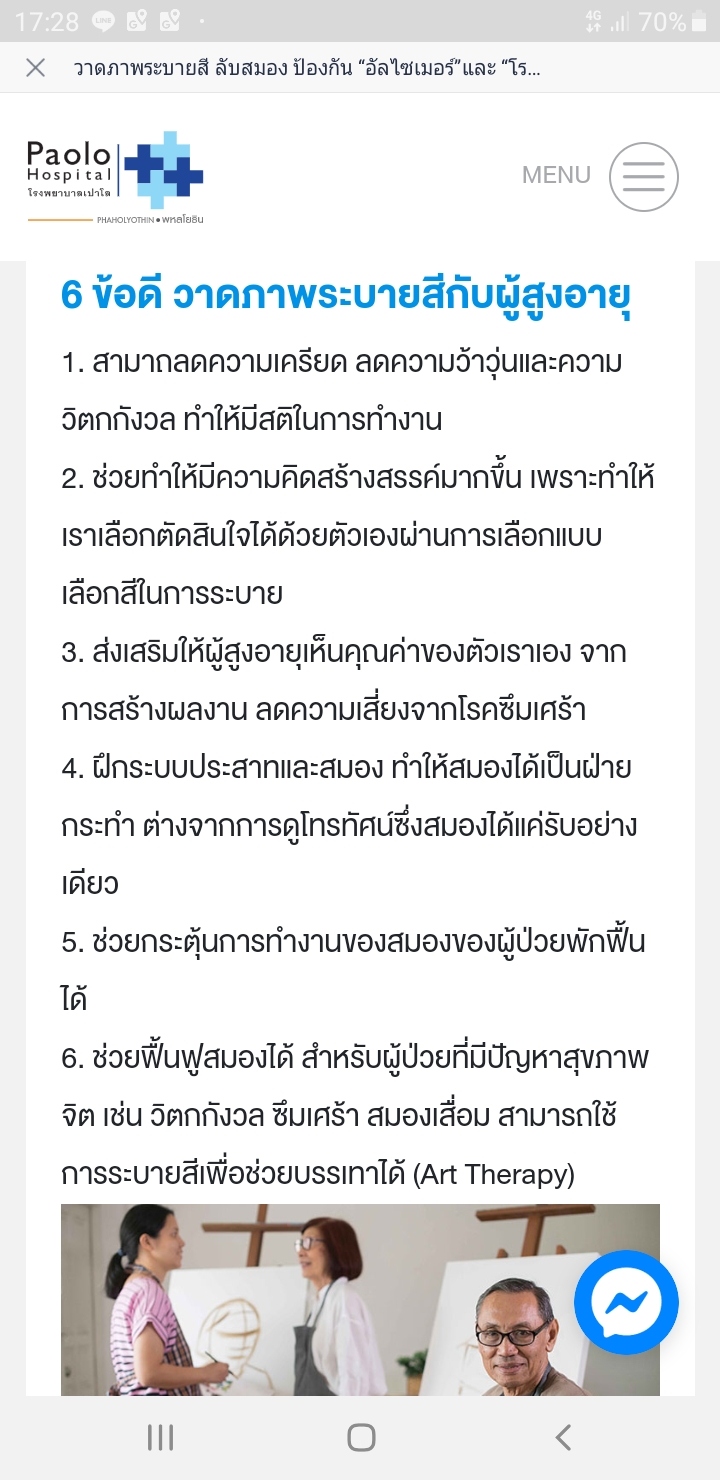This screenshot has width=720, height=1480.
Task: Tap the Paolo Hospital logo
Action: point(116,177)
